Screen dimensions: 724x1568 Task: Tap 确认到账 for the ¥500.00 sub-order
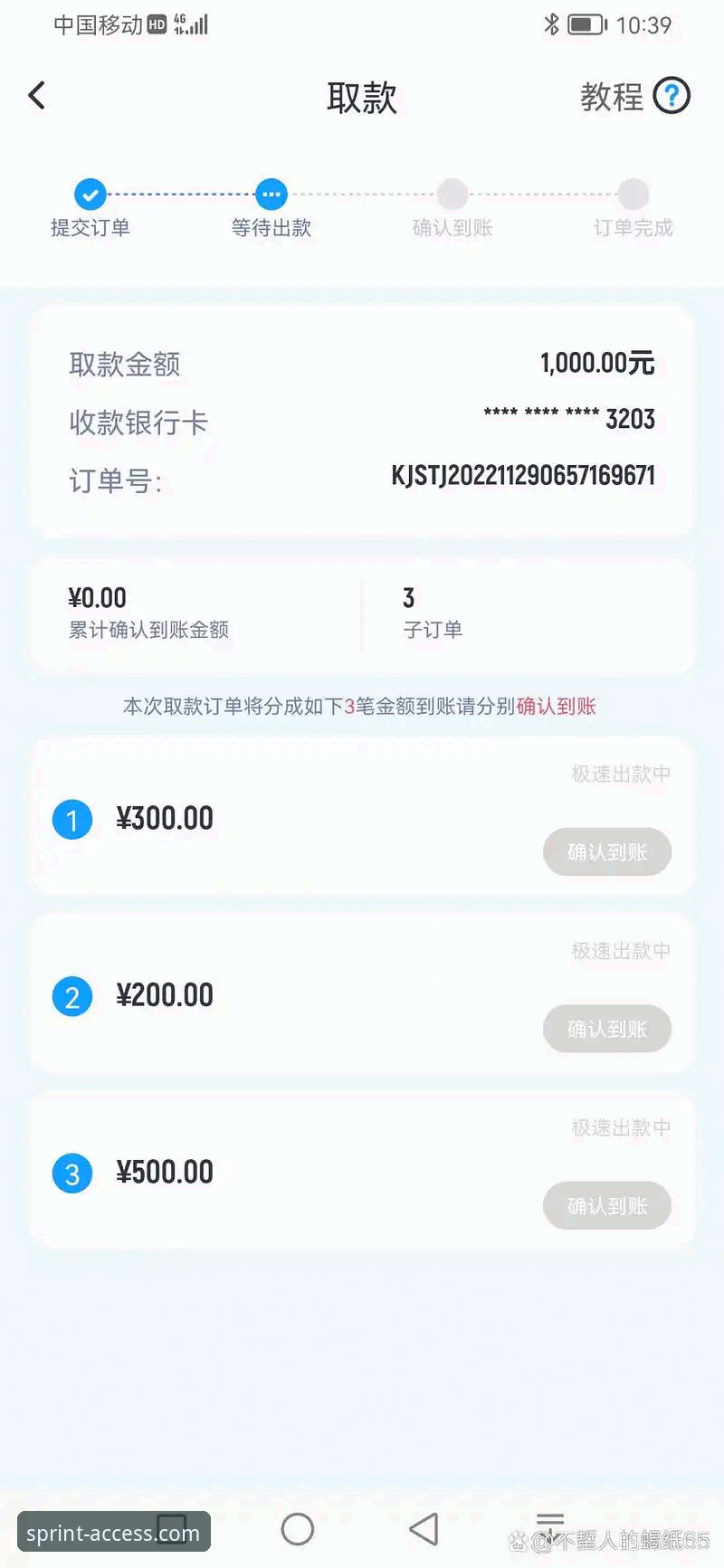606,1205
